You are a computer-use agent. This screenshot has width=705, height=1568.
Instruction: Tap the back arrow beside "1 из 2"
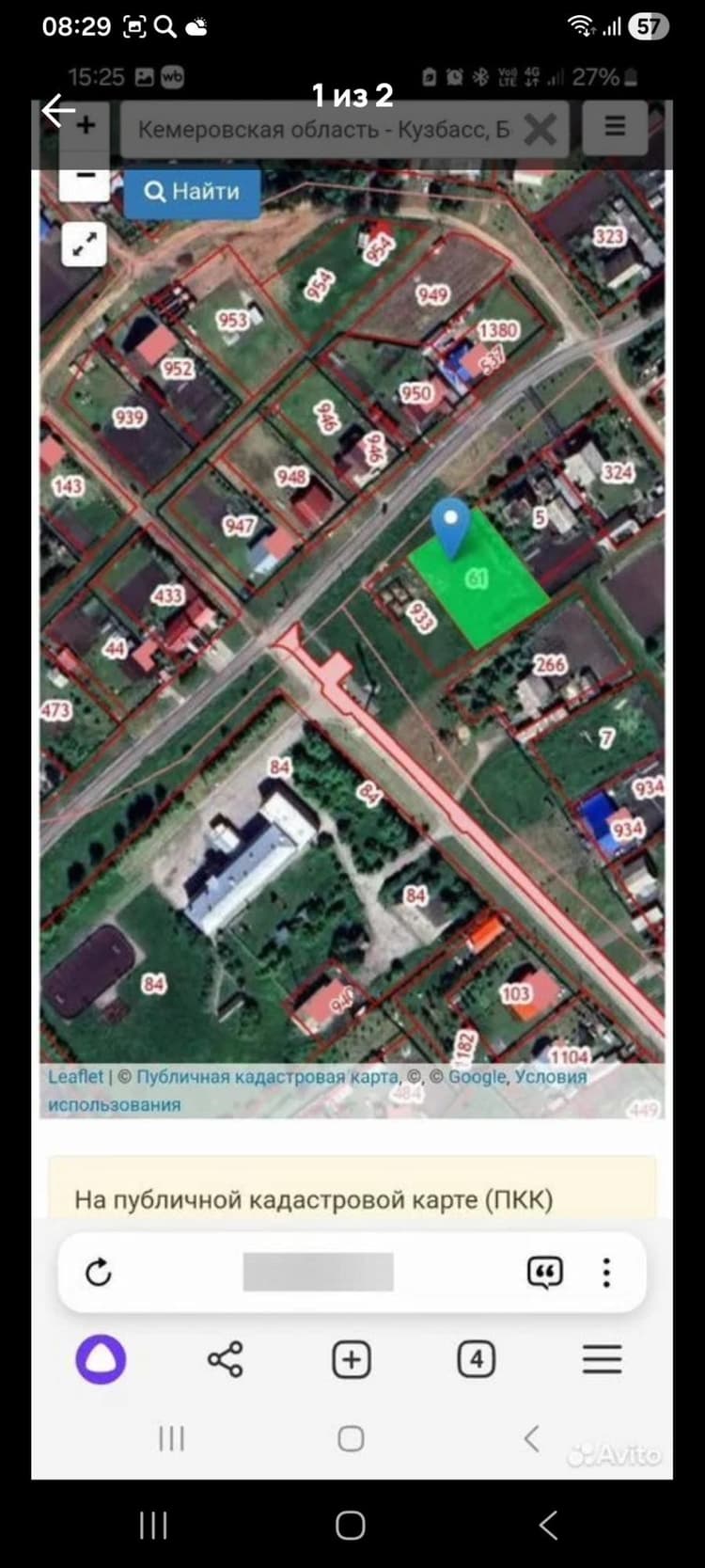pyautogui.click(x=58, y=110)
